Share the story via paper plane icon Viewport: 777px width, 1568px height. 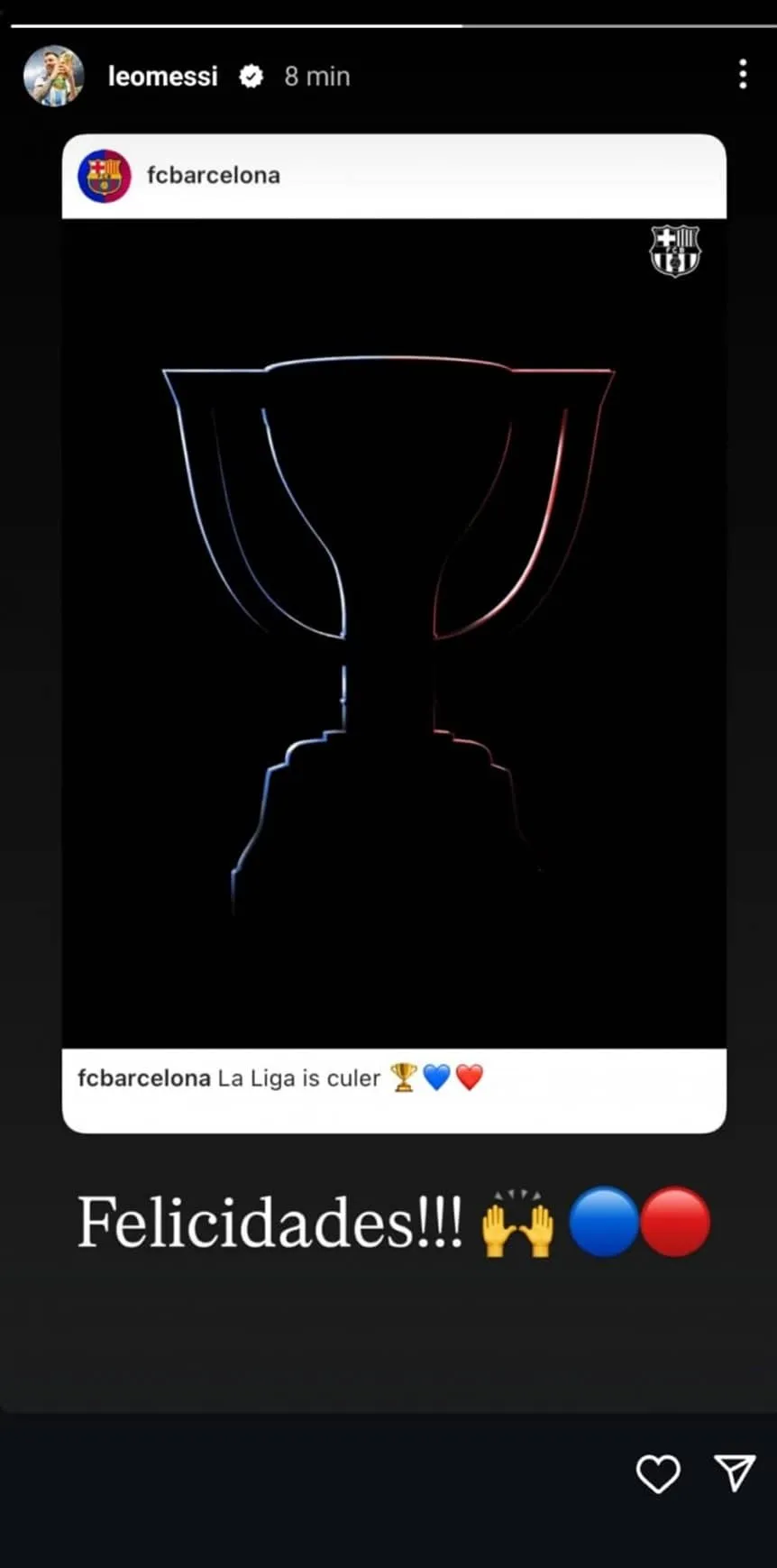click(x=735, y=1472)
